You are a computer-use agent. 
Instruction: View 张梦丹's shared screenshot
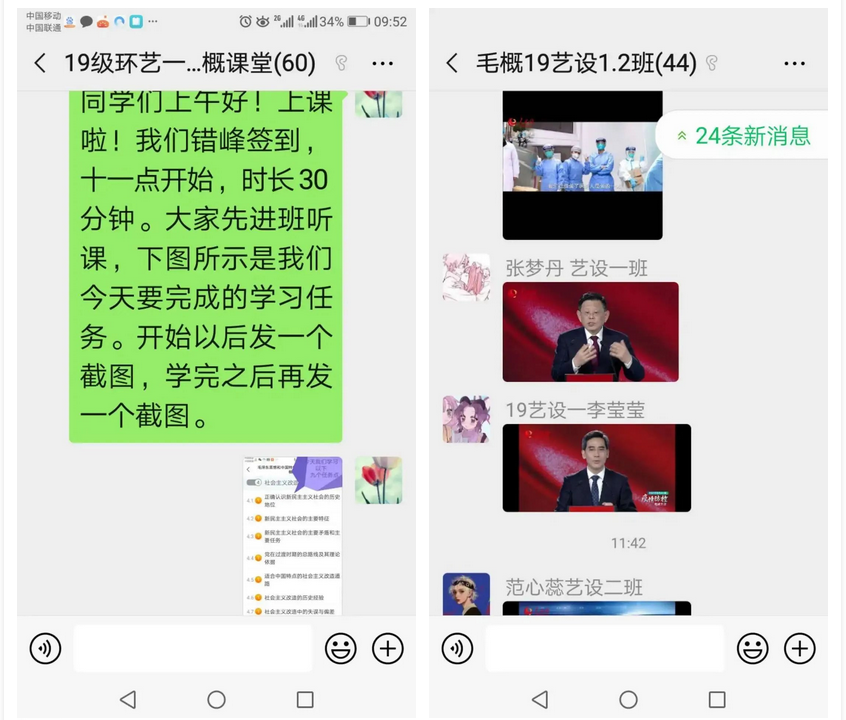pyautogui.click(x=590, y=331)
